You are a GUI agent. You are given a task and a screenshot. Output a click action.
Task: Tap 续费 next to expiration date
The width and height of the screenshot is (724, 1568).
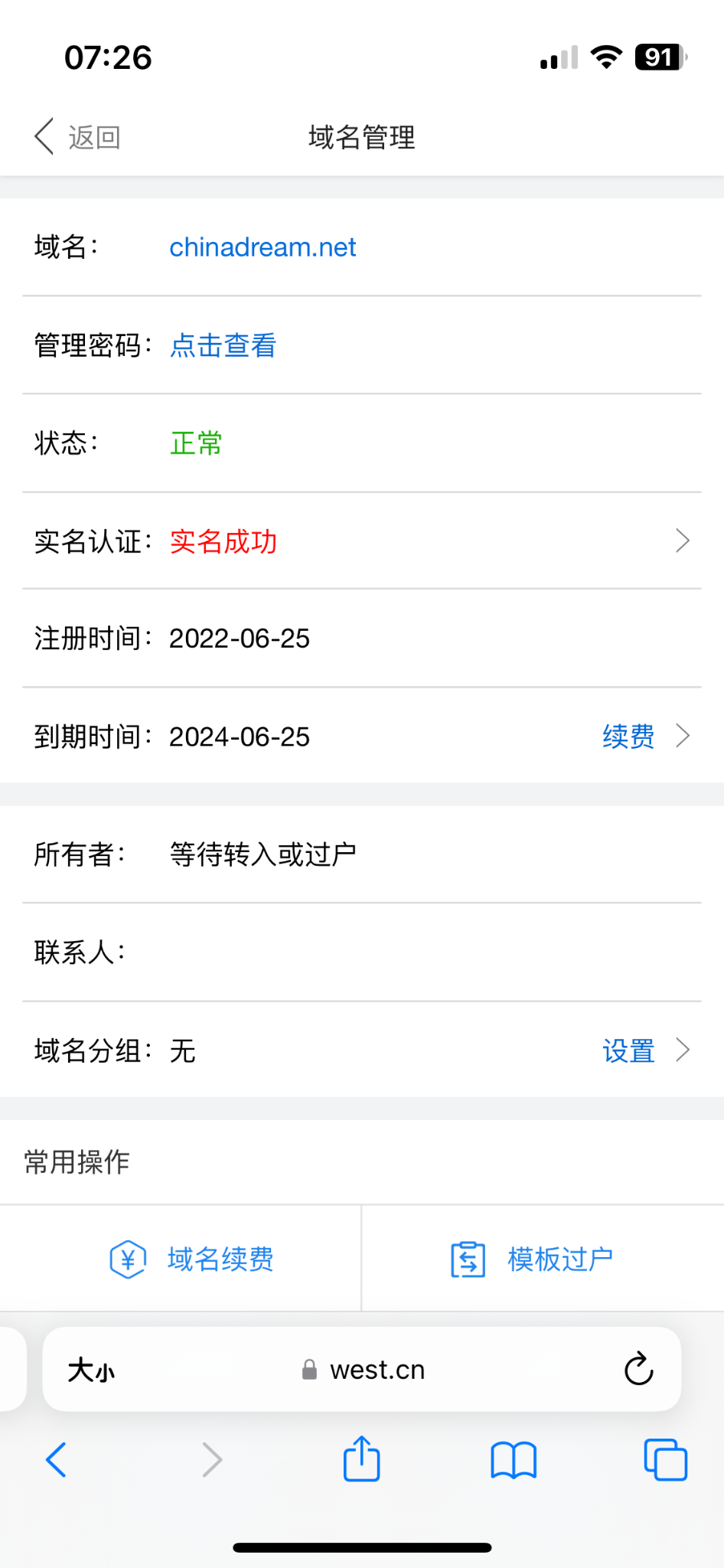pyautogui.click(x=628, y=737)
